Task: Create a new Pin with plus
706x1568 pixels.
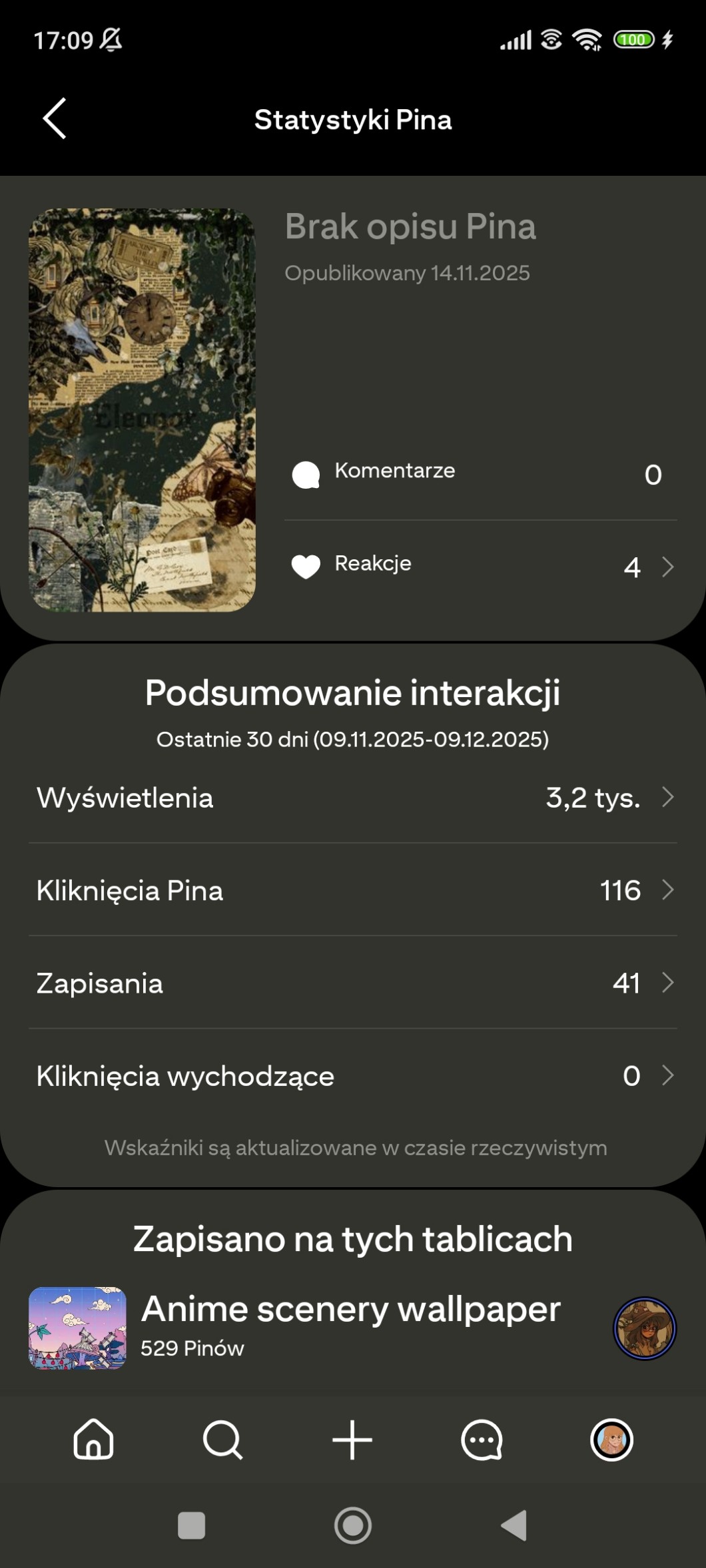Action: (x=352, y=1439)
